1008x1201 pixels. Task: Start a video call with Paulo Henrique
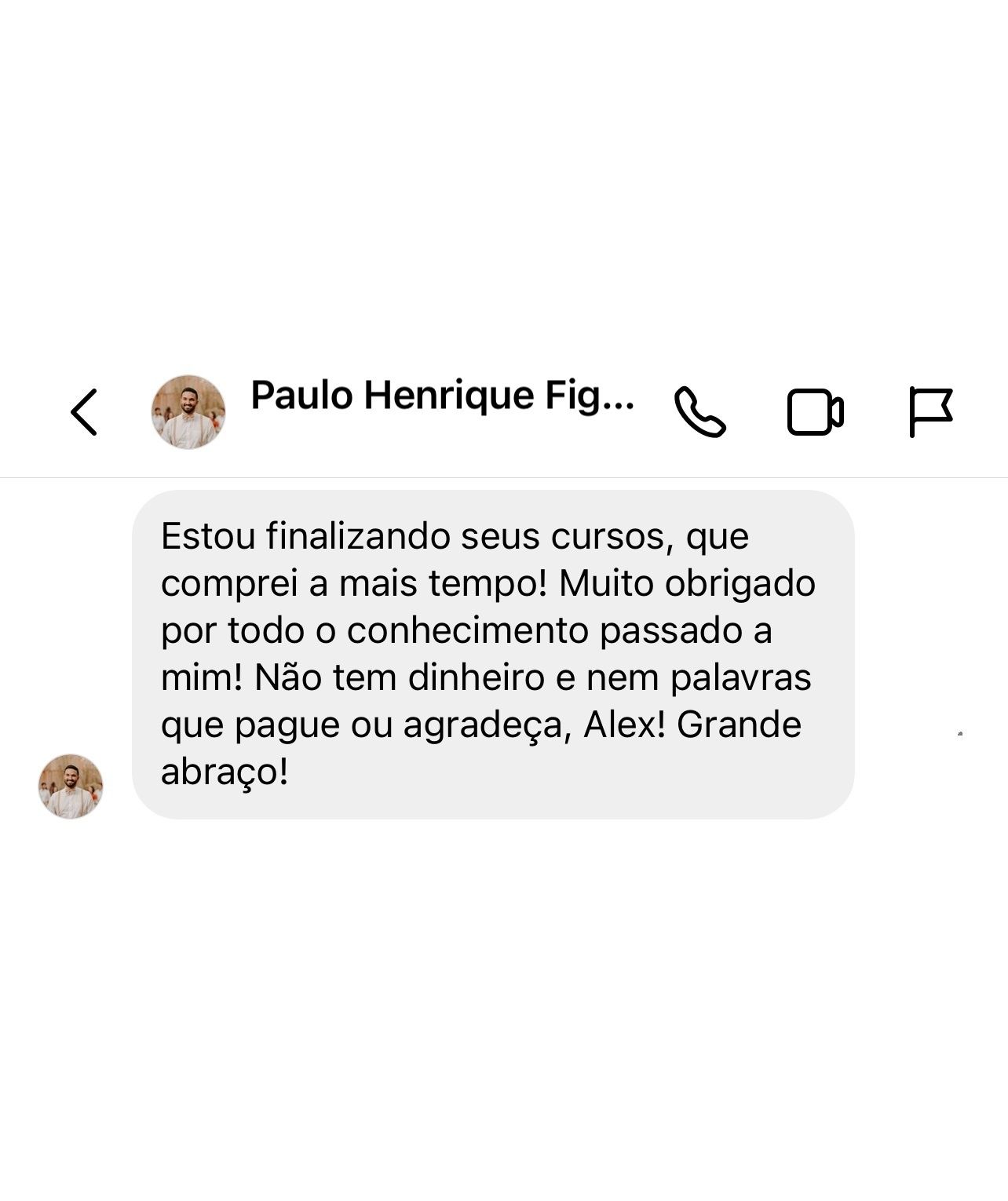pyautogui.click(x=815, y=412)
